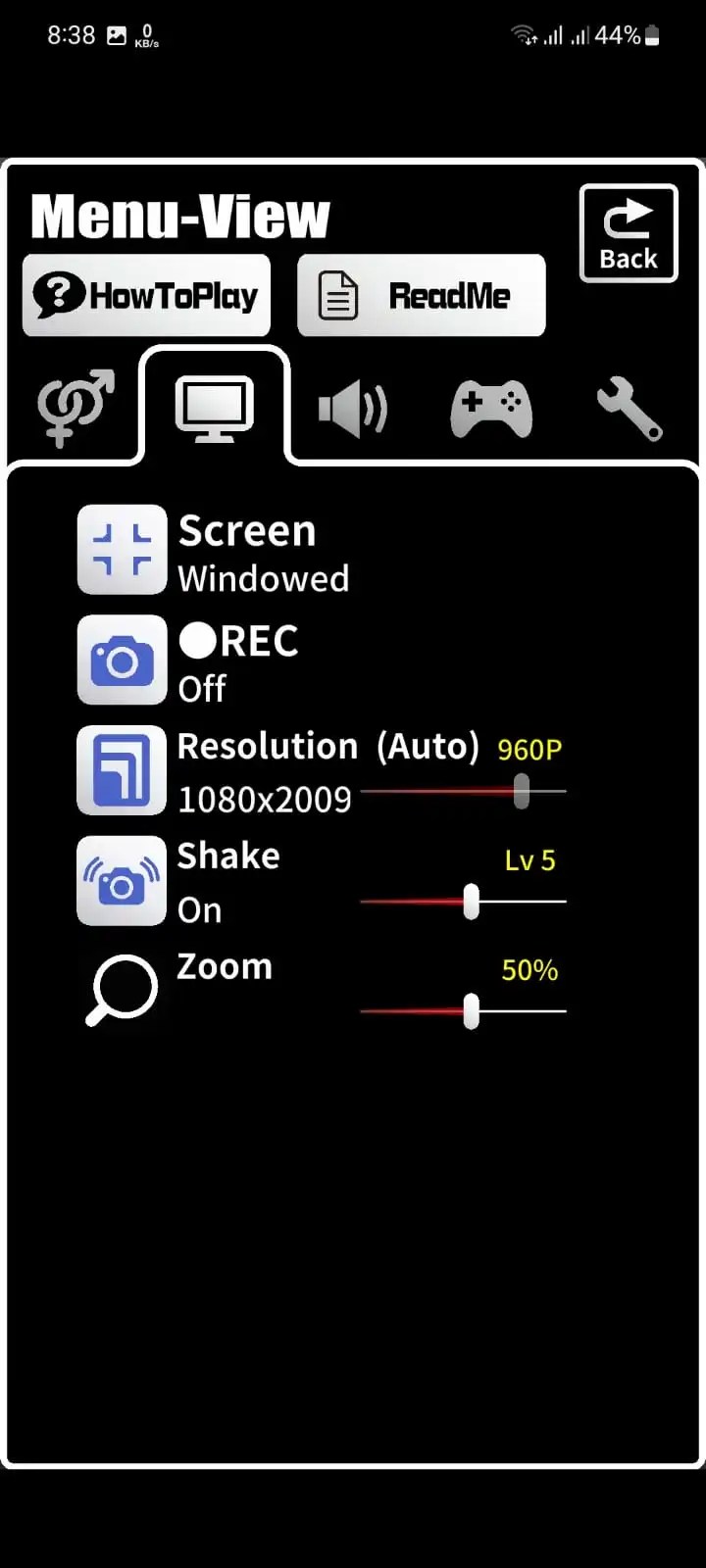The width and height of the screenshot is (706, 1568).
Task: Tap the Resolution icon button
Action: point(122,770)
